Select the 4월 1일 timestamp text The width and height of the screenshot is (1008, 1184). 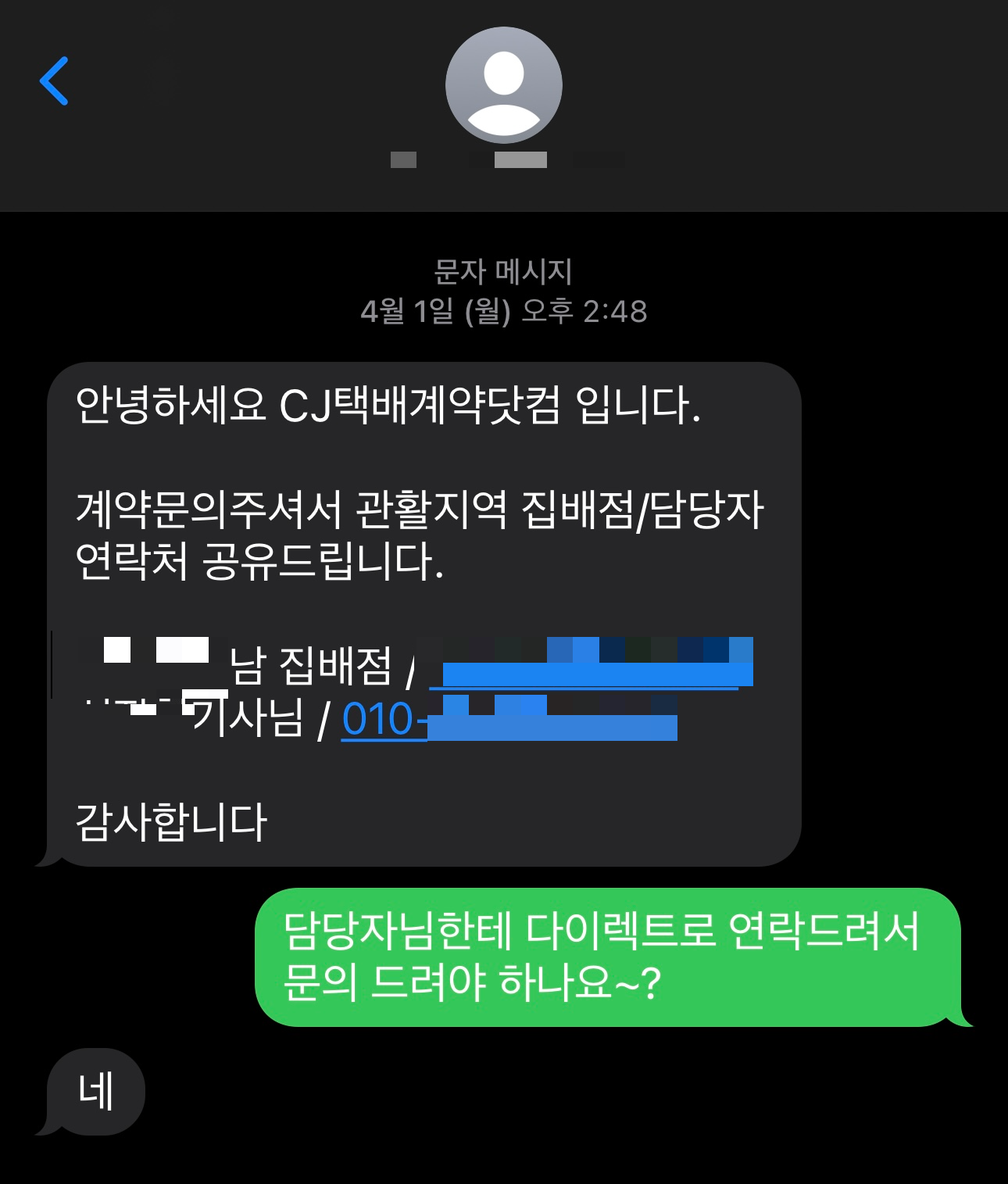coord(504,310)
